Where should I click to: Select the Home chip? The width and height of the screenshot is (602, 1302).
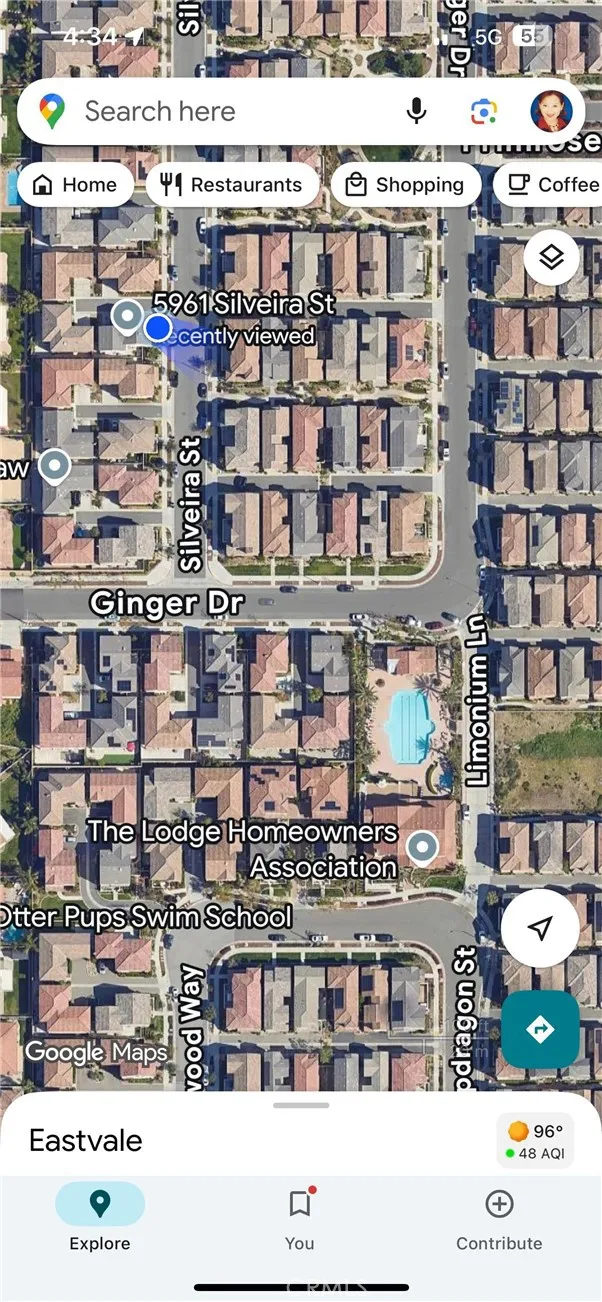point(75,185)
